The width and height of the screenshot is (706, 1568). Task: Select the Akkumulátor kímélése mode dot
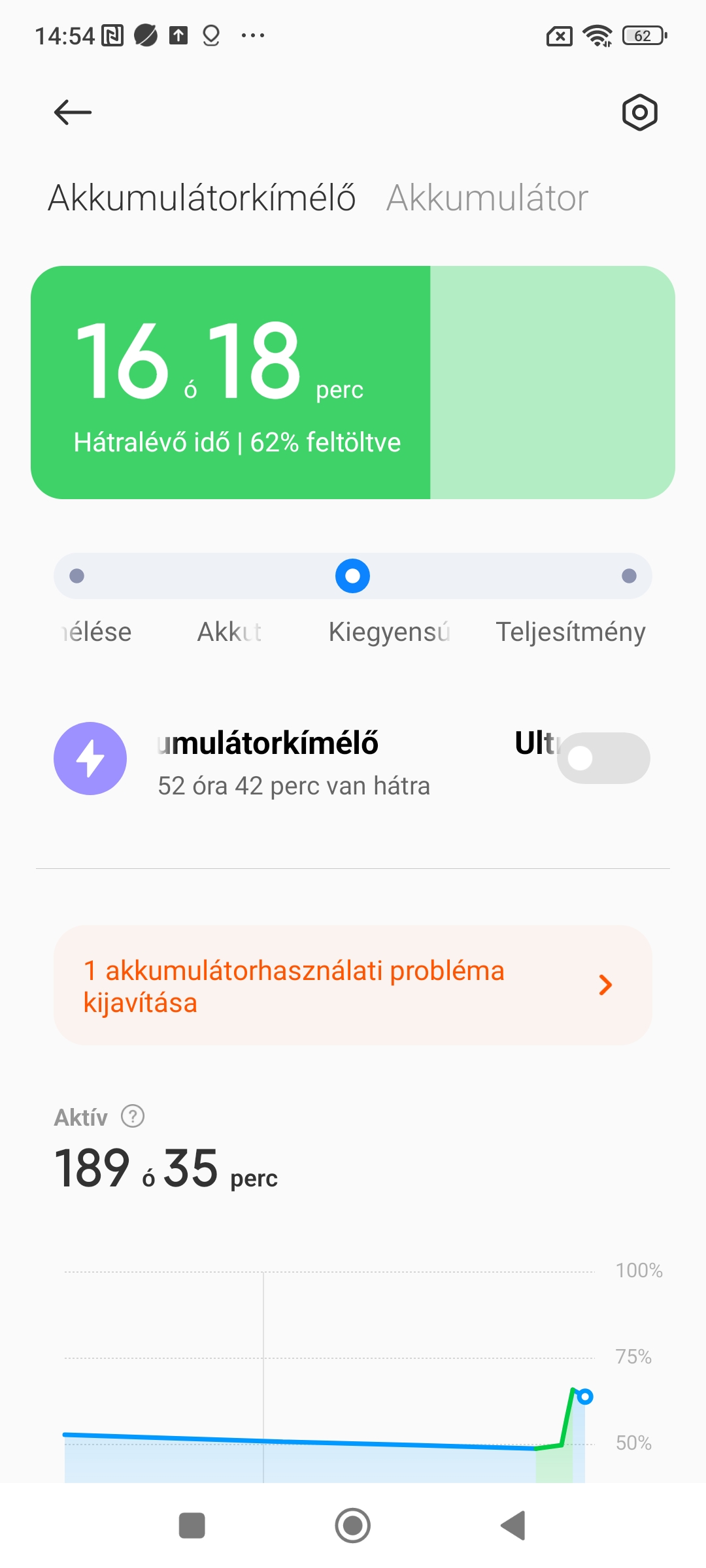[77, 576]
